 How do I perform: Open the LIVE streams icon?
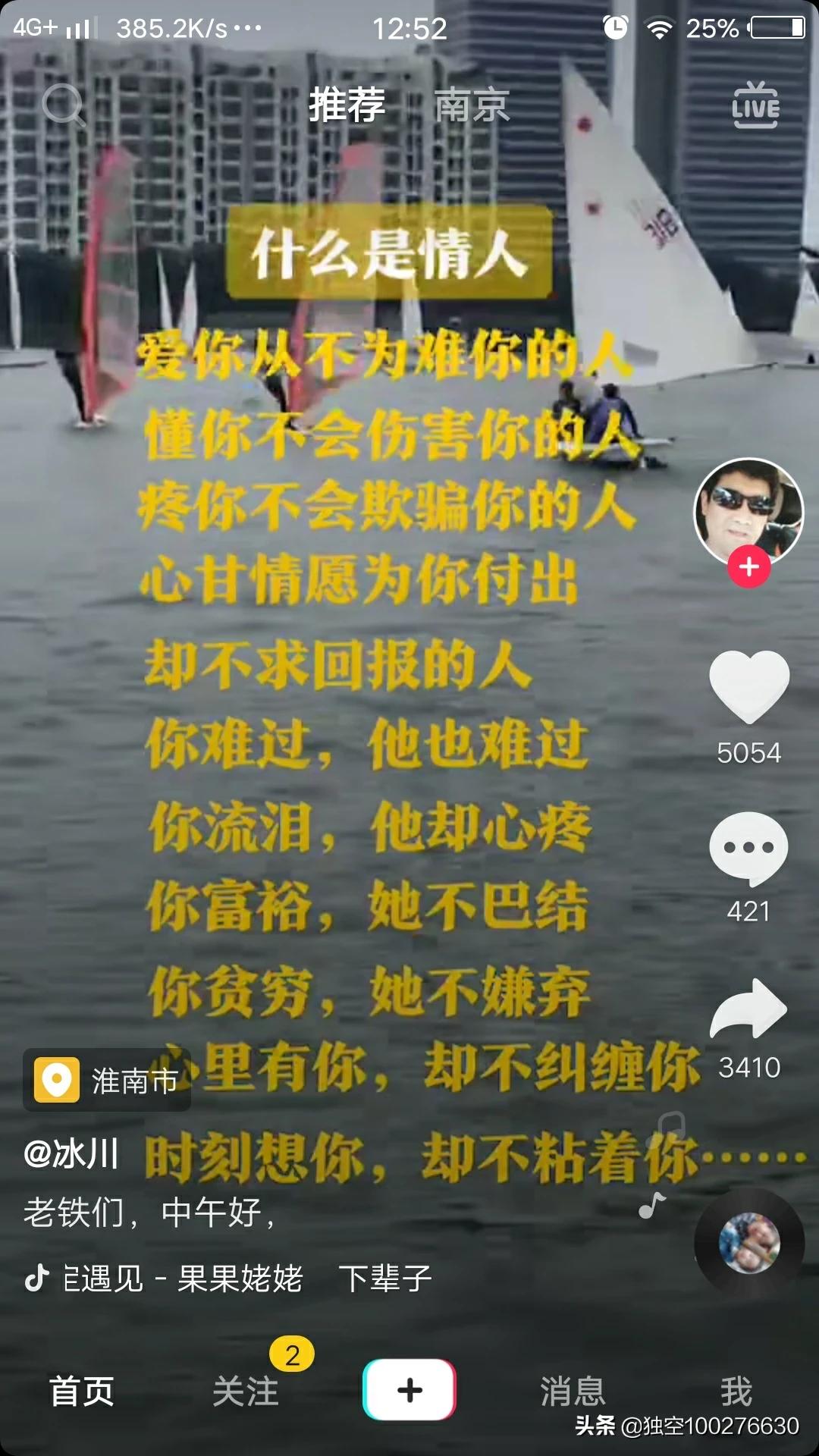click(x=755, y=105)
